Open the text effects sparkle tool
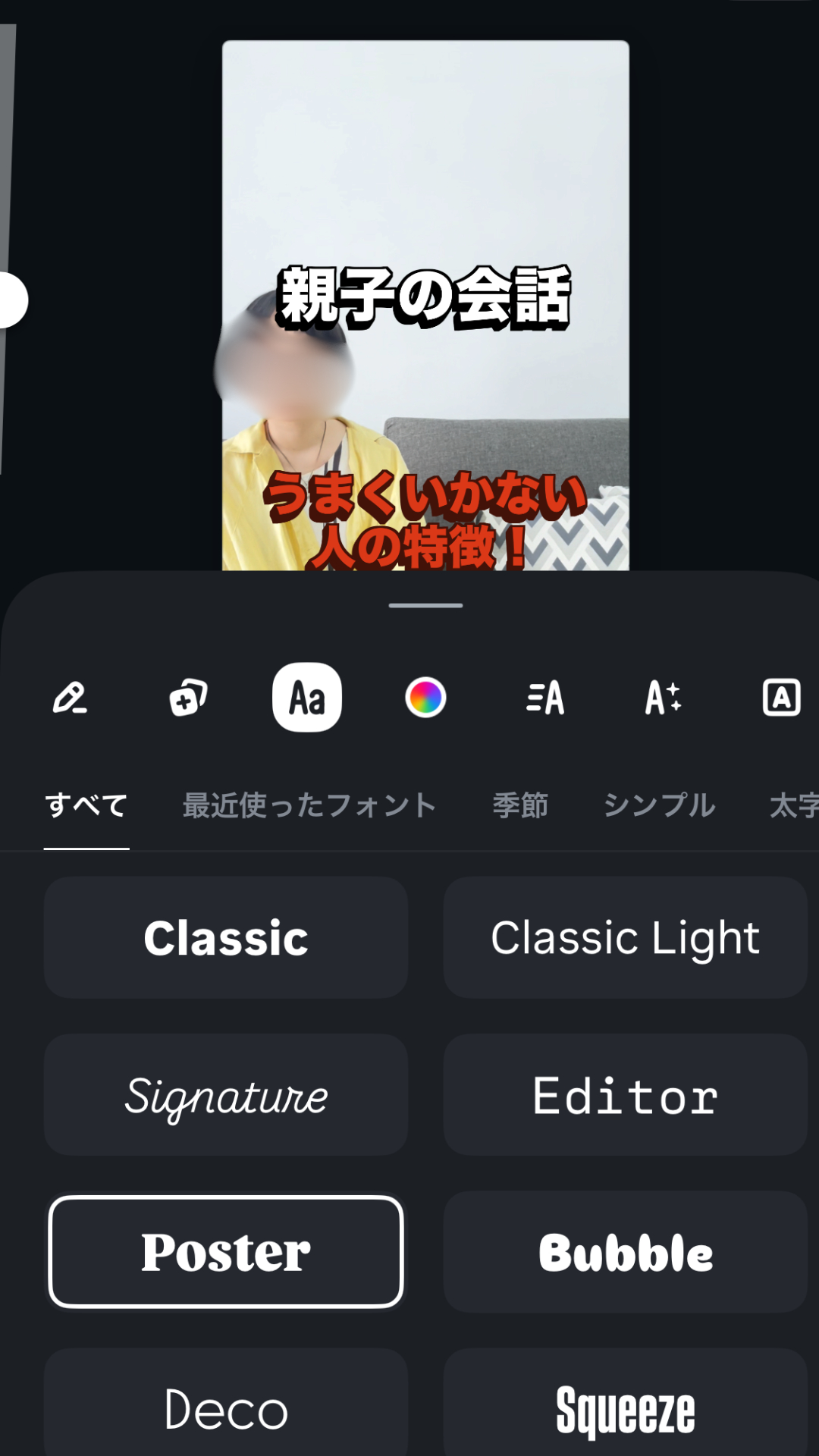This screenshot has width=819, height=1456. 663,698
